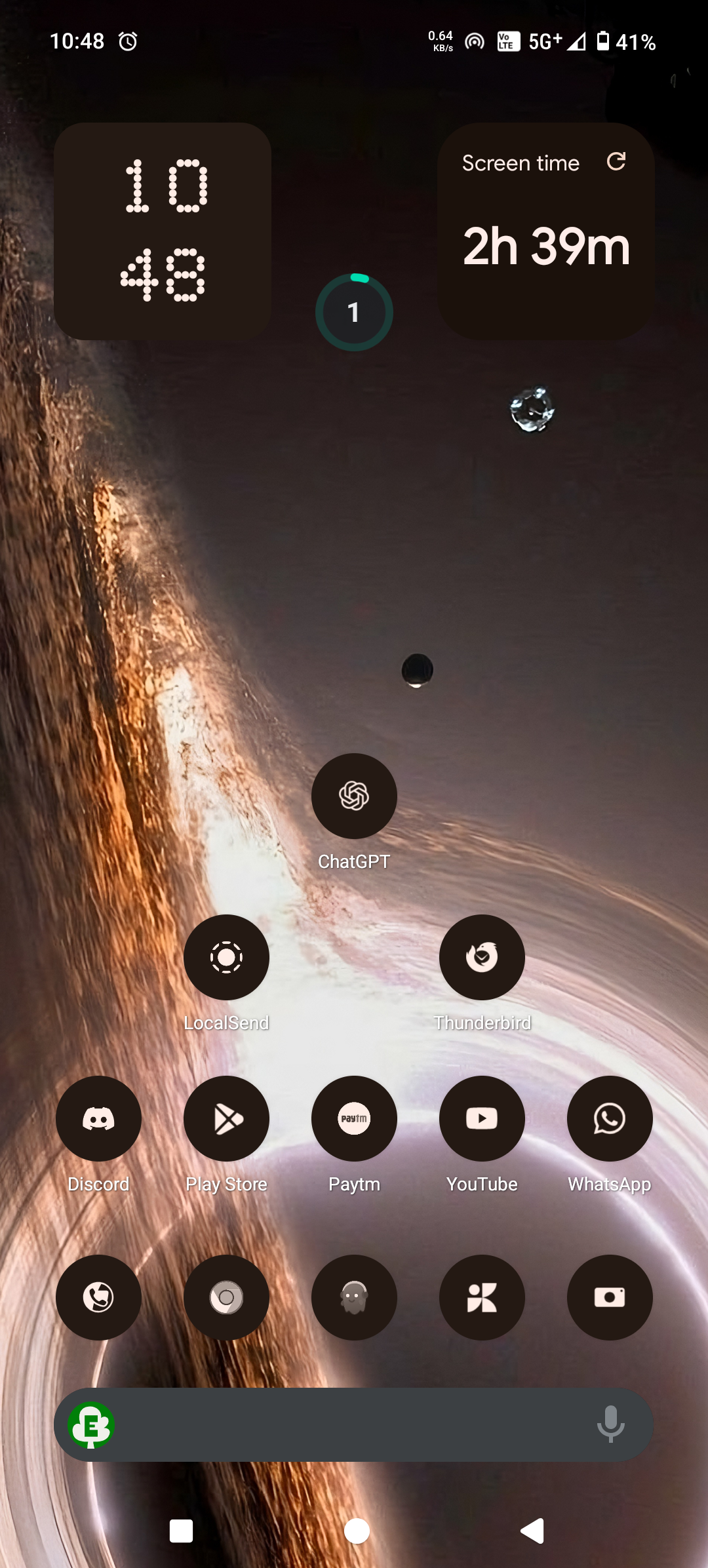This screenshot has width=708, height=1568.
Task: Launch LocalSend
Action: (x=226, y=957)
